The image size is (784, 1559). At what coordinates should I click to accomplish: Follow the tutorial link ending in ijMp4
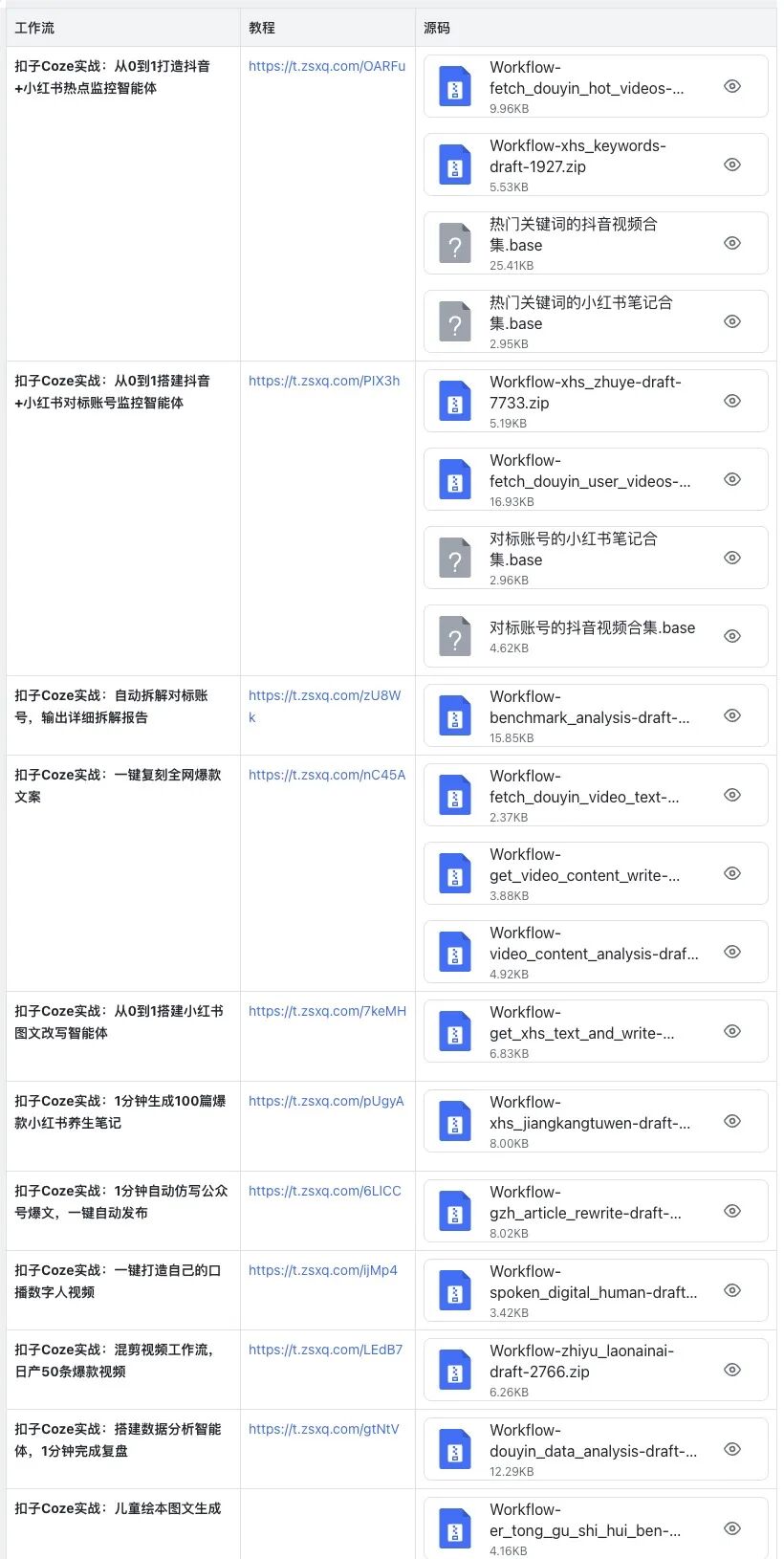[x=323, y=1271]
